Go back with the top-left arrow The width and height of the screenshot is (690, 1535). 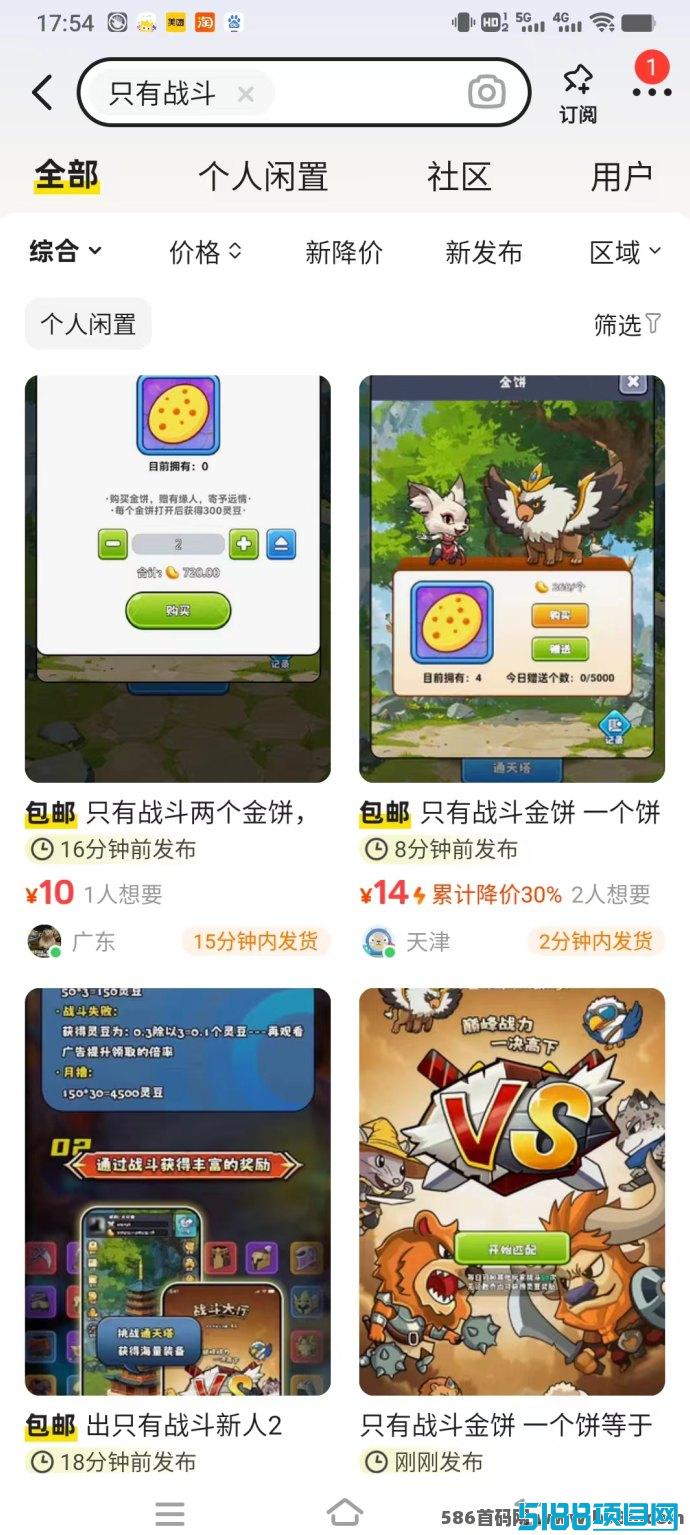[42, 93]
